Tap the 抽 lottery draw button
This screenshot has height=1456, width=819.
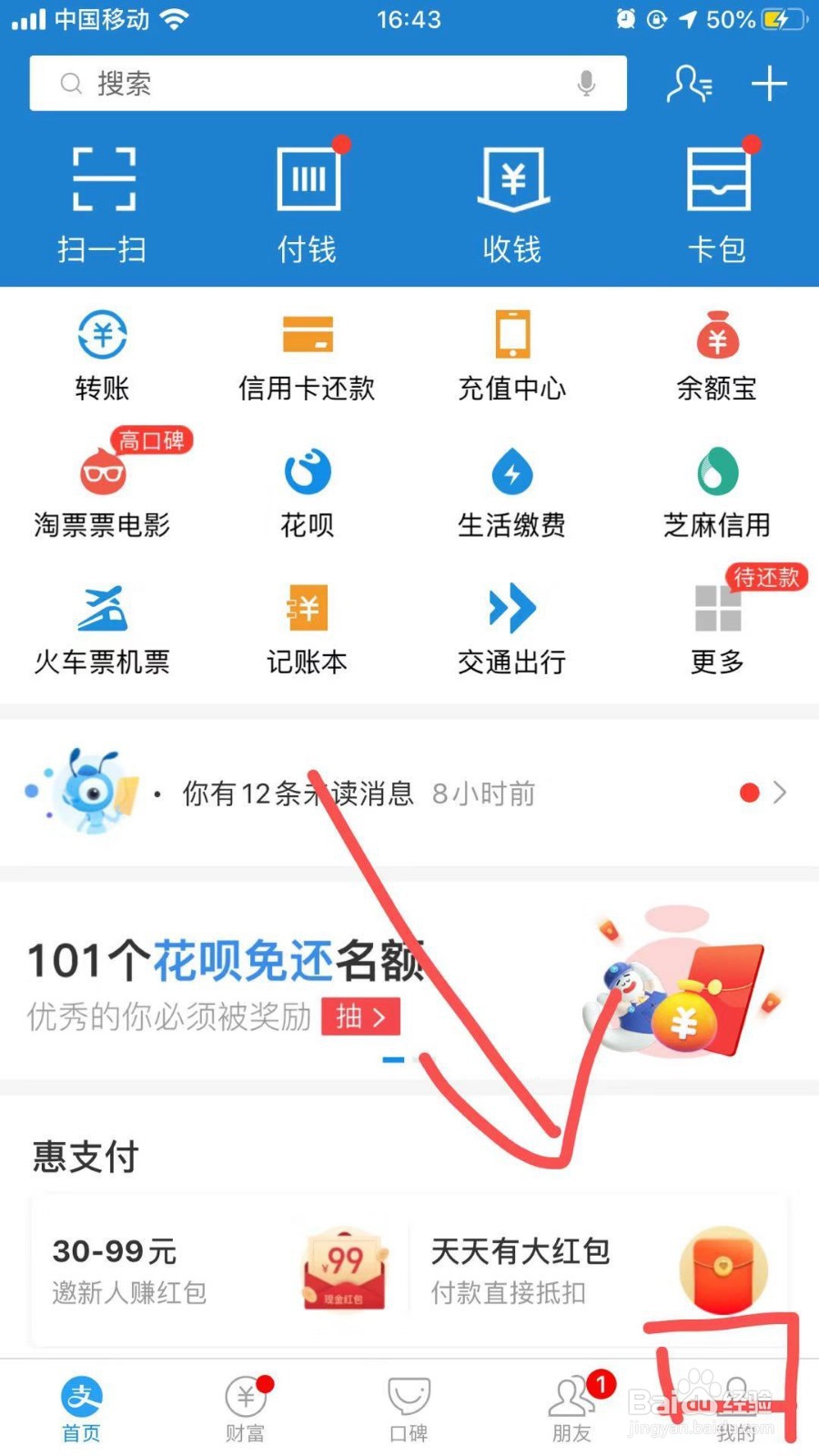(x=360, y=1016)
